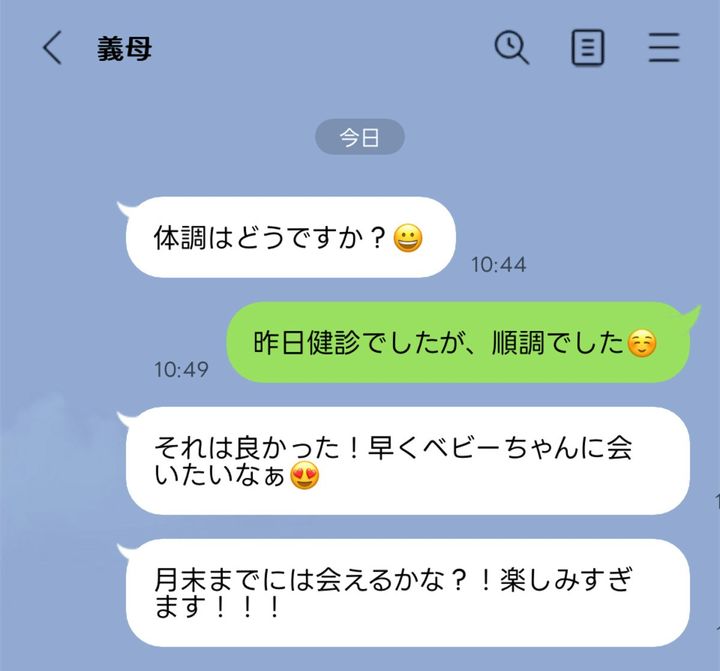Open the chat menu
Screen dimensions: 720x671
pyautogui.click(x=664, y=48)
